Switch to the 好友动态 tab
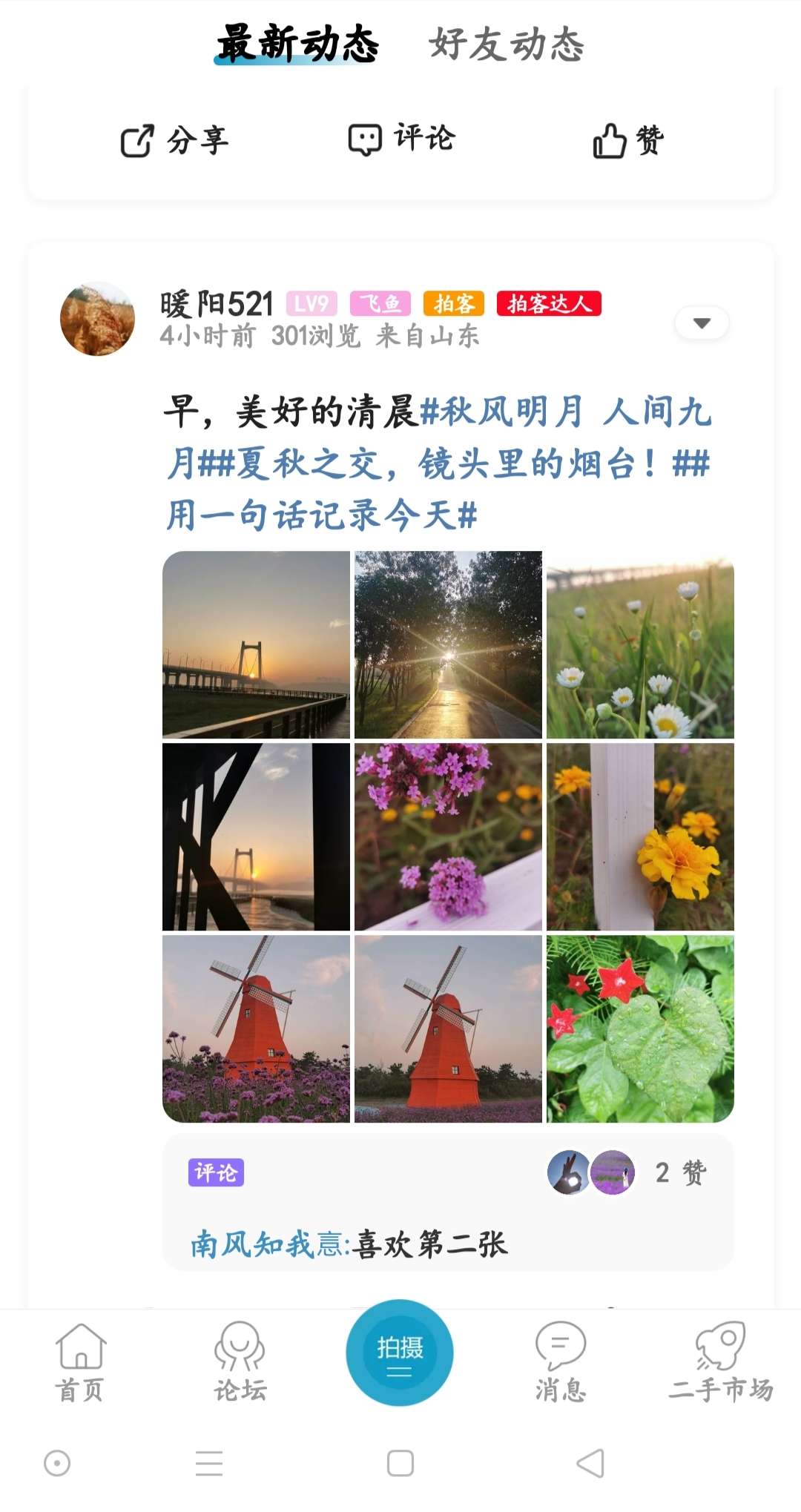Viewport: 801px width, 1512px height. tap(507, 44)
